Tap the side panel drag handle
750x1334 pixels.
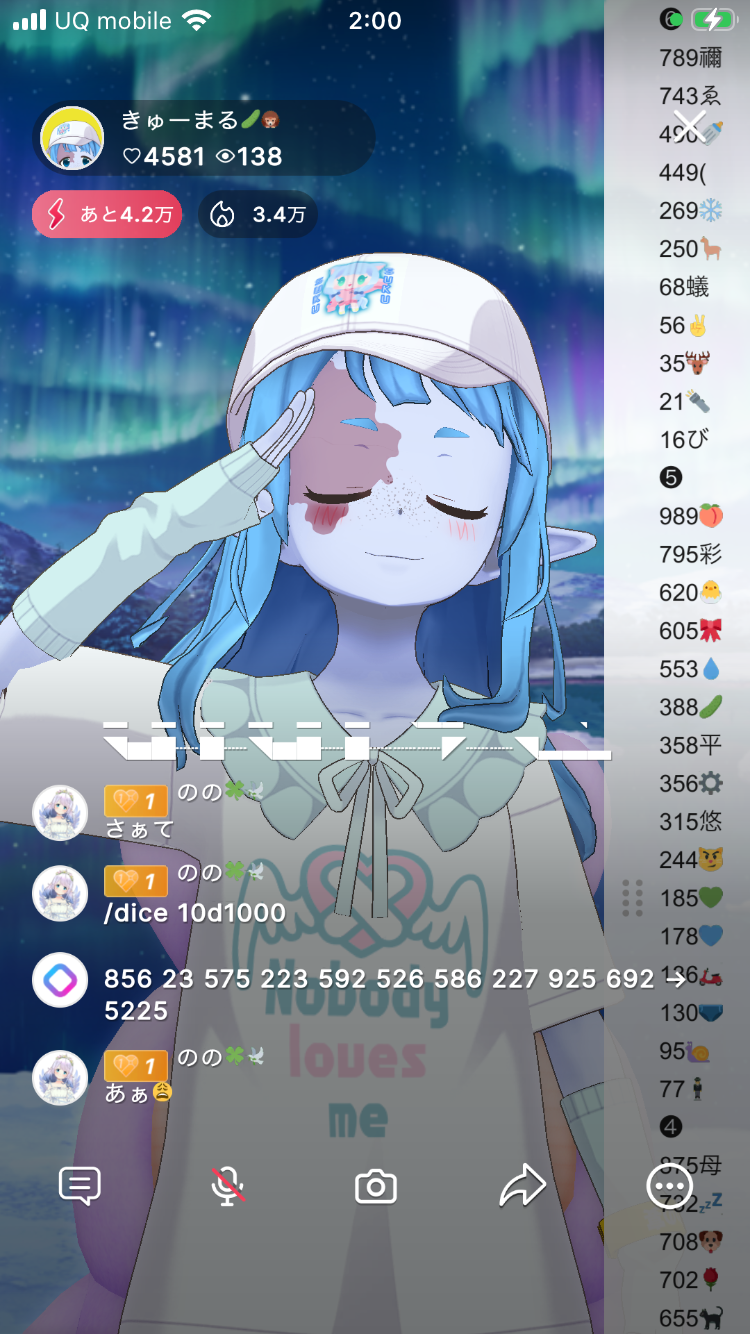tap(632, 898)
